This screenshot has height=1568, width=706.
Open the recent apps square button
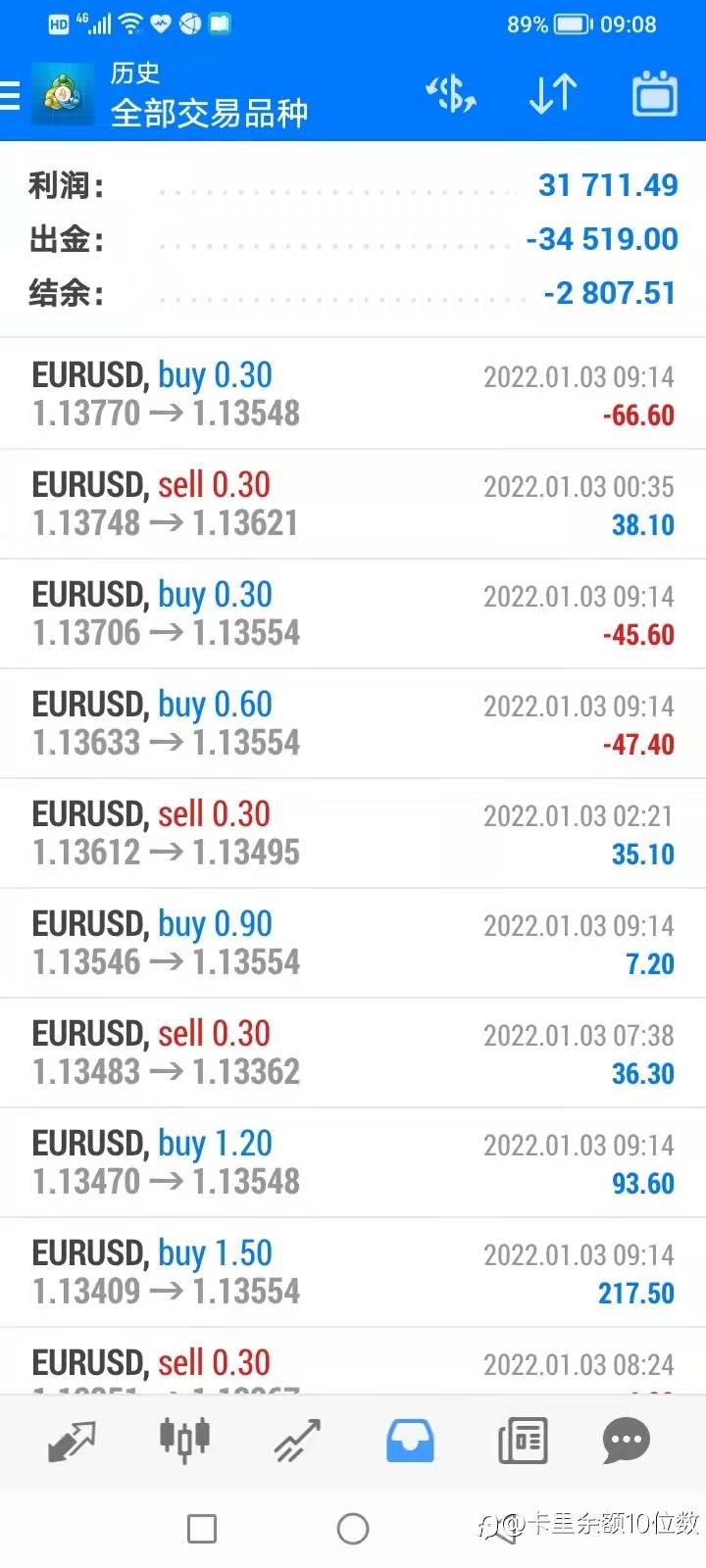202,1528
